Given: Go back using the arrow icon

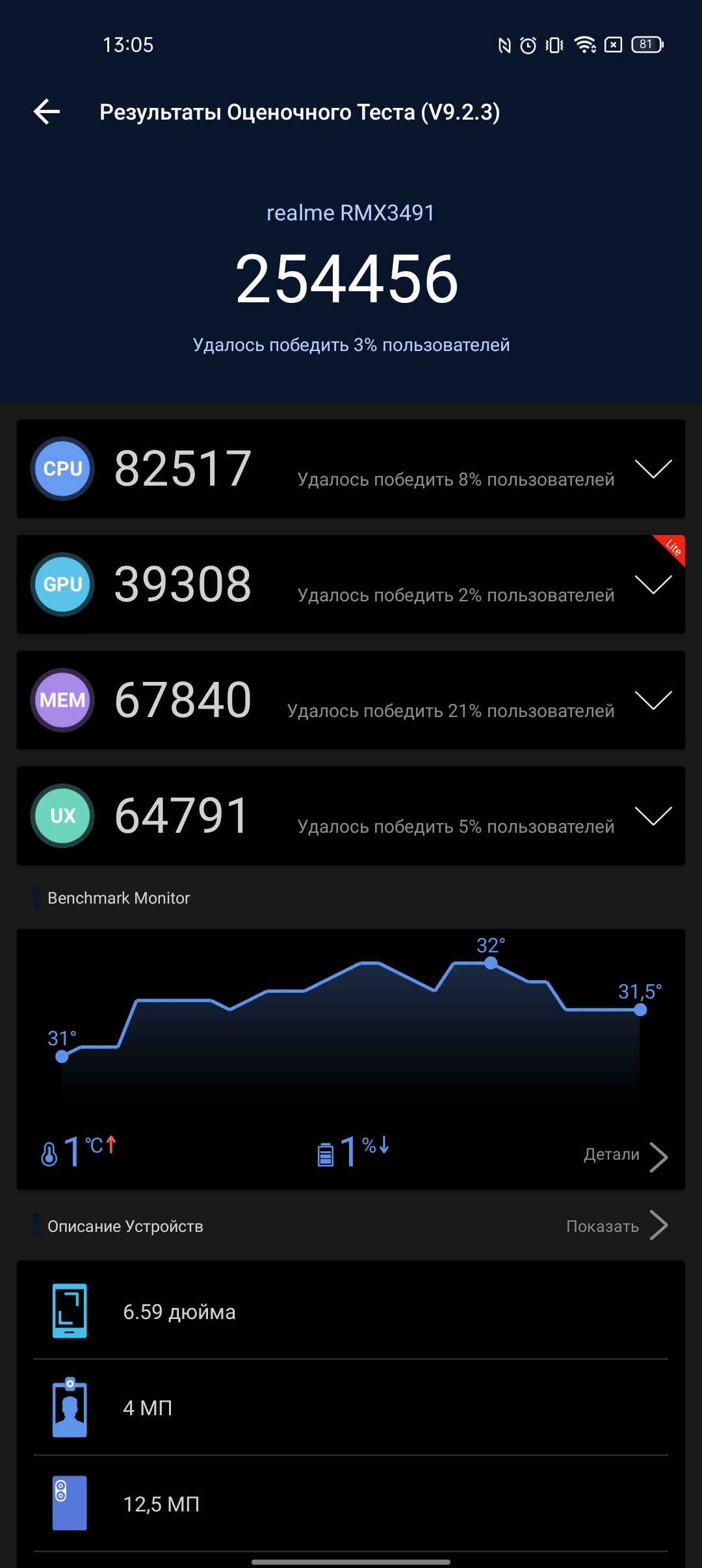Looking at the screenshot, I should (x=47, y=112).
